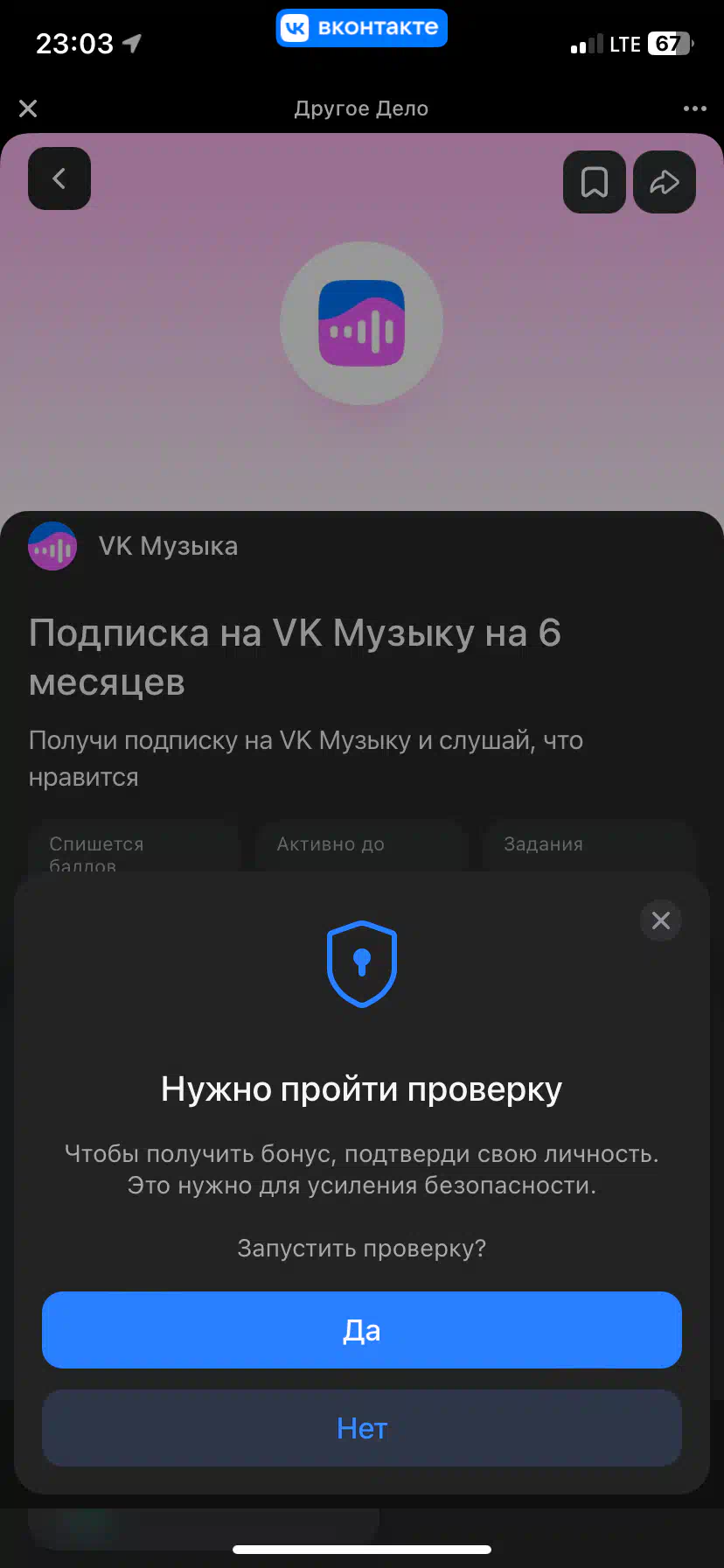Screen dimensions: 724x1568
Task: Dismiss the verification dialog with the X
Action: (661, 920)
